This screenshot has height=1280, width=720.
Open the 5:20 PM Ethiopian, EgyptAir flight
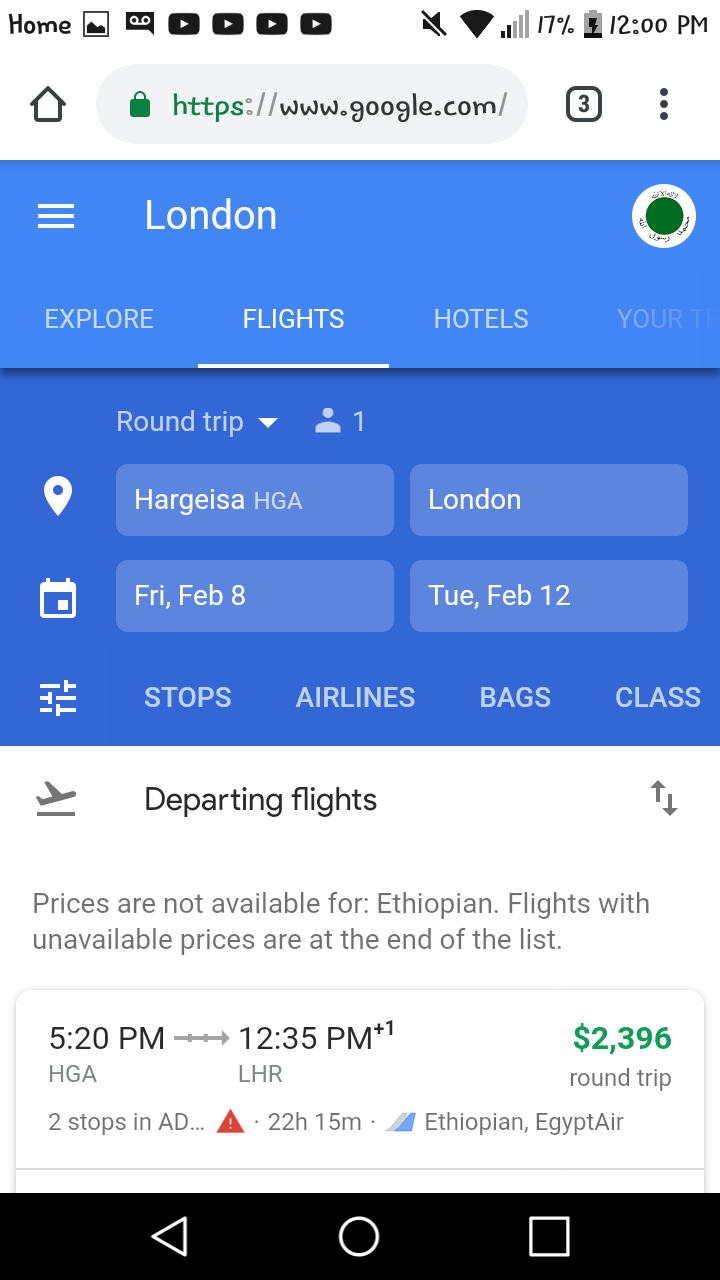[360, 1079]
